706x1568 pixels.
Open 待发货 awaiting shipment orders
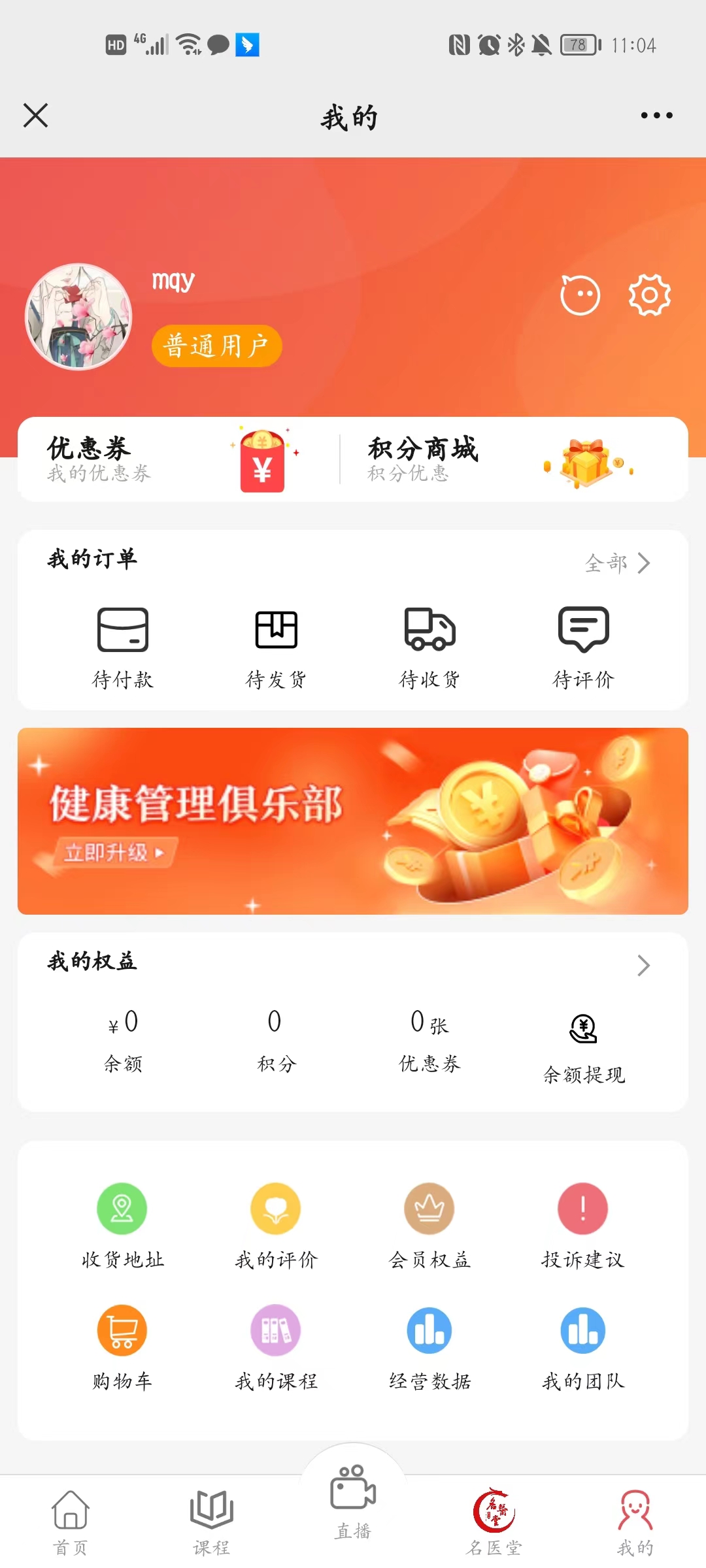tap(276, 645)
